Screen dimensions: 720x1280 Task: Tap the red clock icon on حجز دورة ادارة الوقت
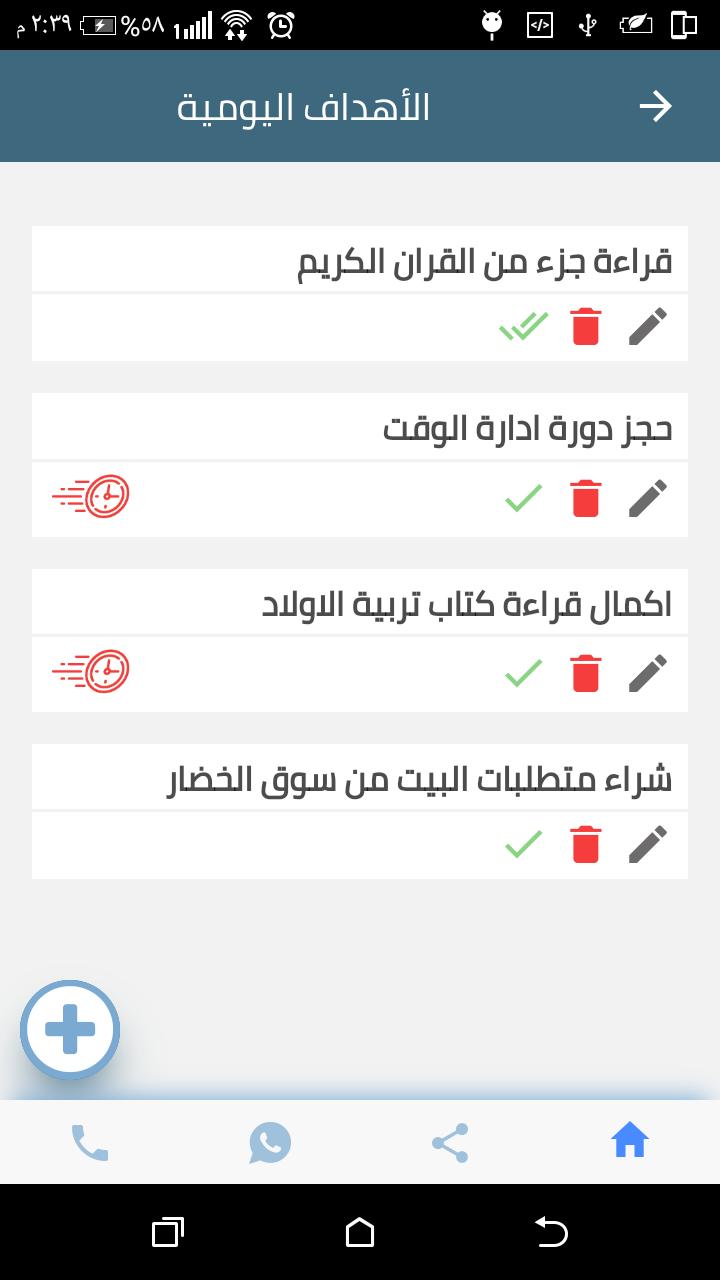[92, 496]
